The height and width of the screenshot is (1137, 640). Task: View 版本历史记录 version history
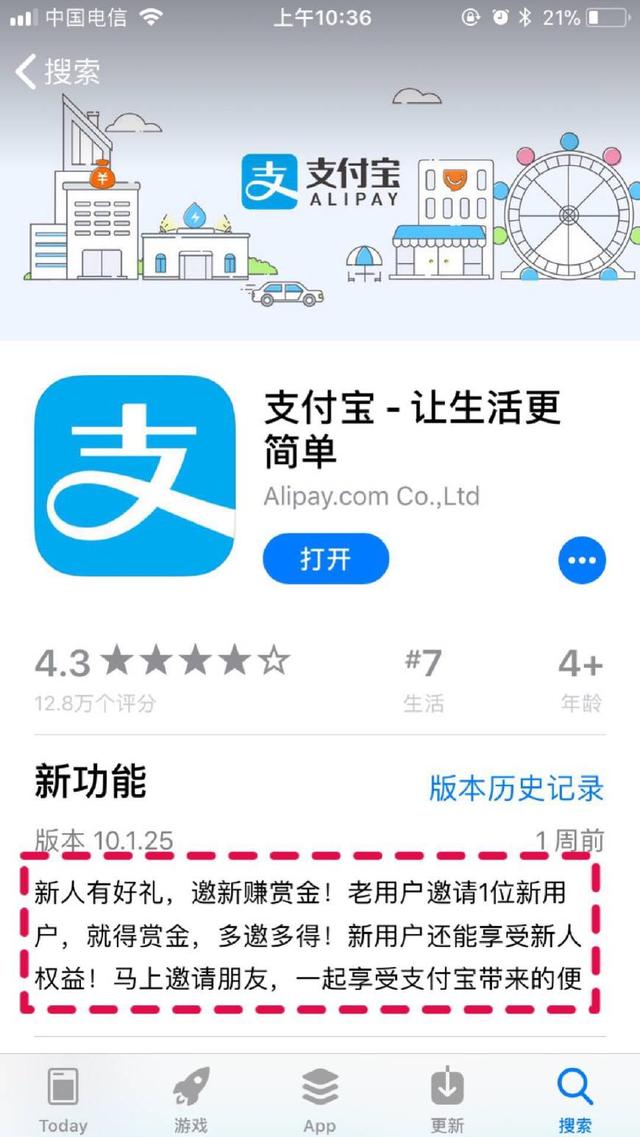(x=516, y=787)
